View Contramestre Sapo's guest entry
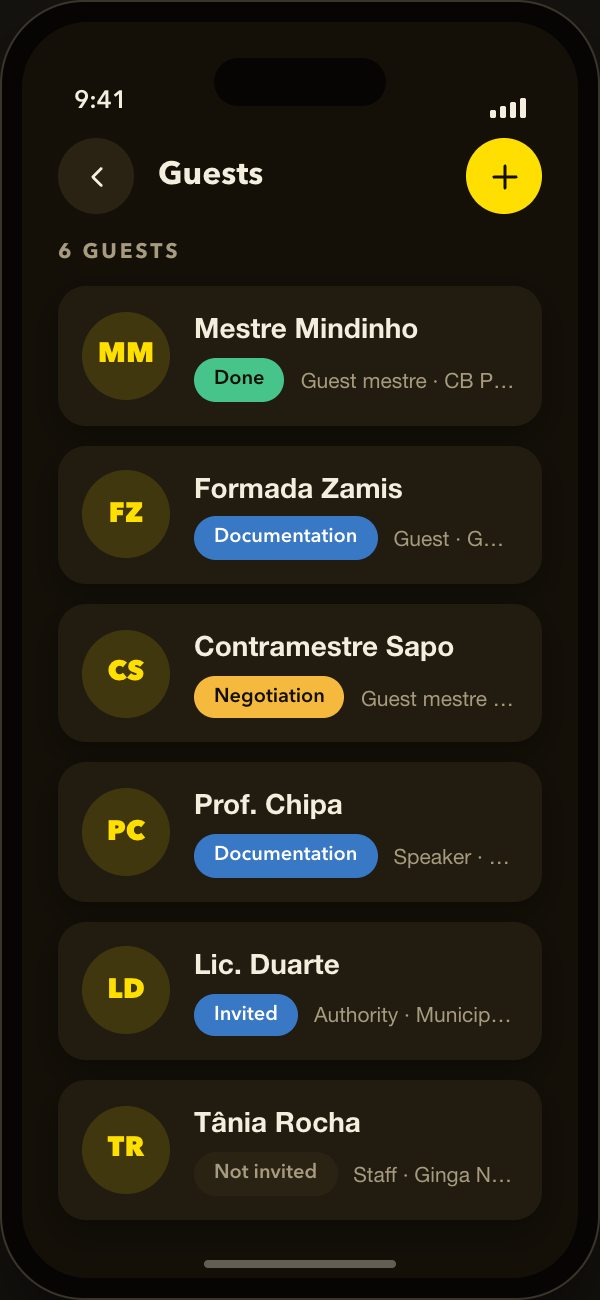 tap(300, 673)
